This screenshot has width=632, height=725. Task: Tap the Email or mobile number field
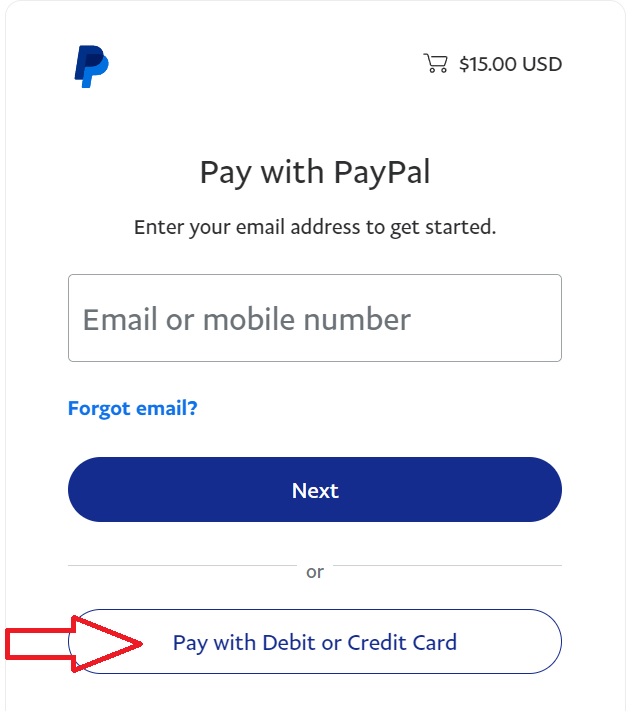click(314, 318)
